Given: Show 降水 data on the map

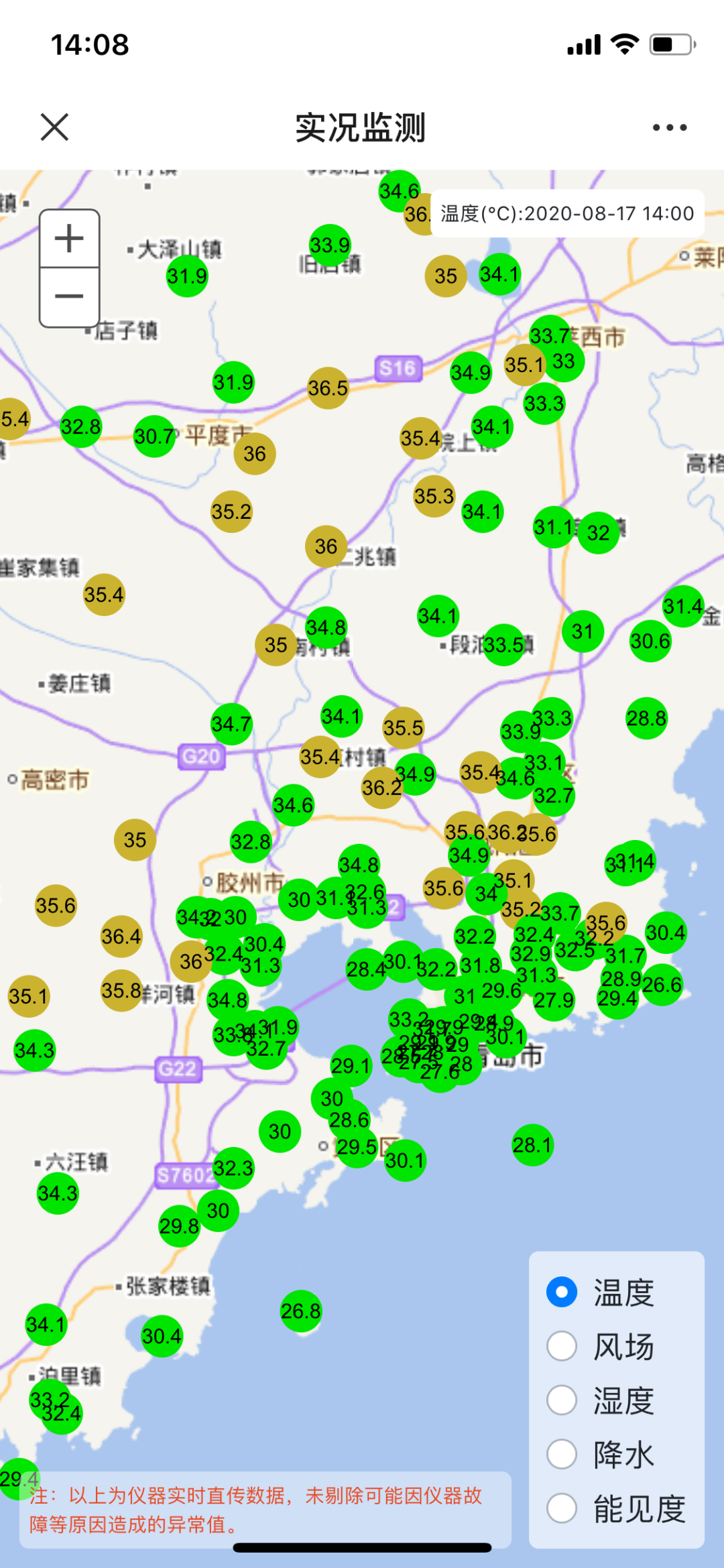Looking at the screenshot, I should 562,1455.
